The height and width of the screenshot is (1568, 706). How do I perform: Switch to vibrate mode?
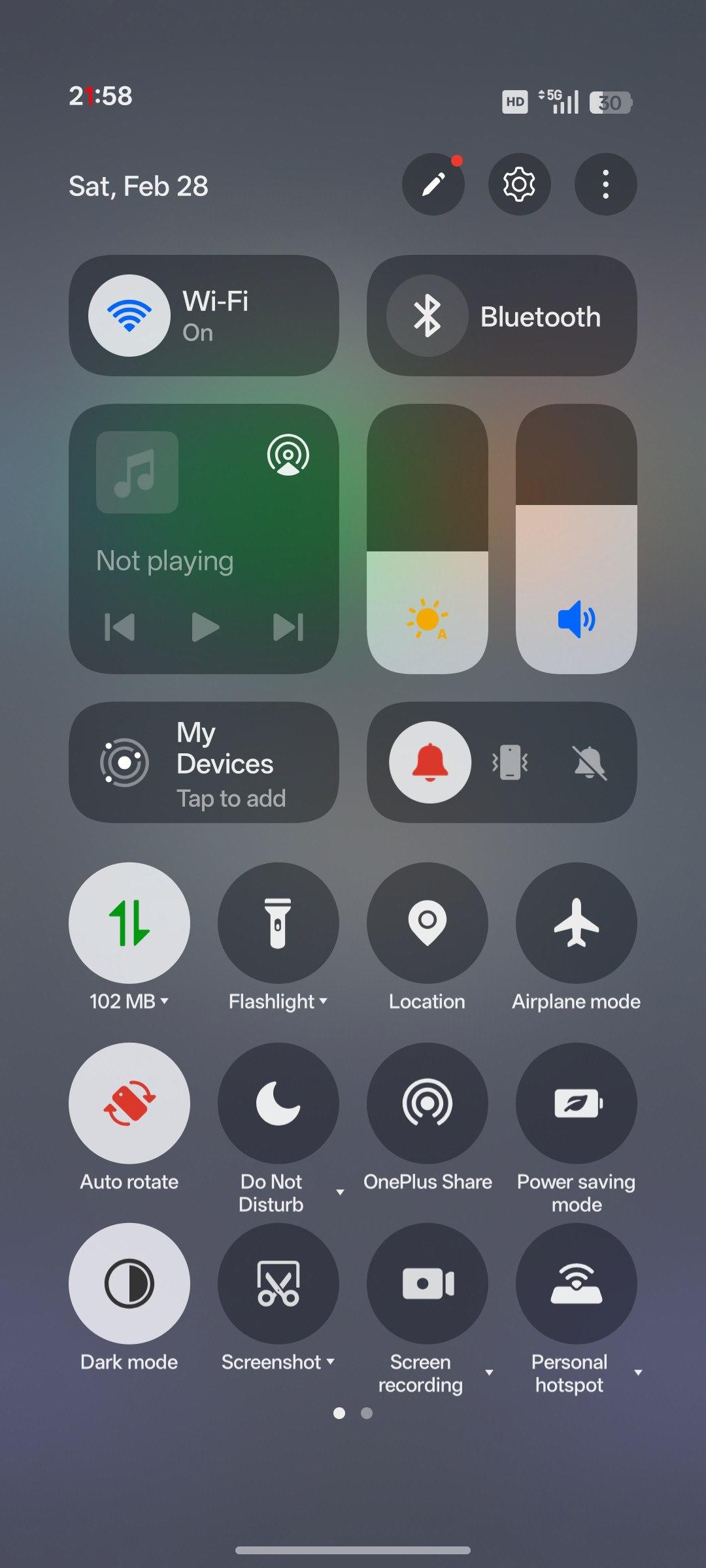pyautogui.click(x=510, y=762)
